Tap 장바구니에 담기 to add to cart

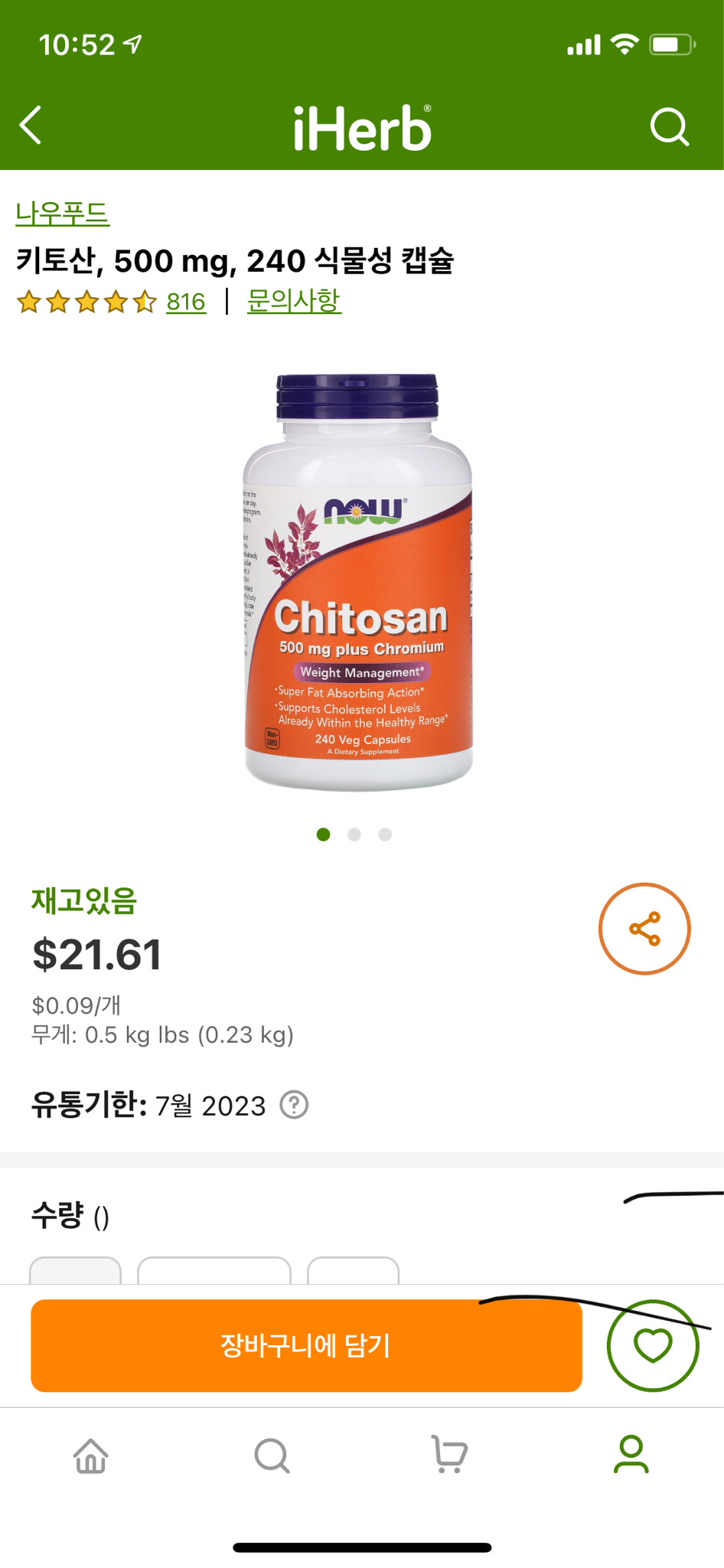tap(305, 1346)
